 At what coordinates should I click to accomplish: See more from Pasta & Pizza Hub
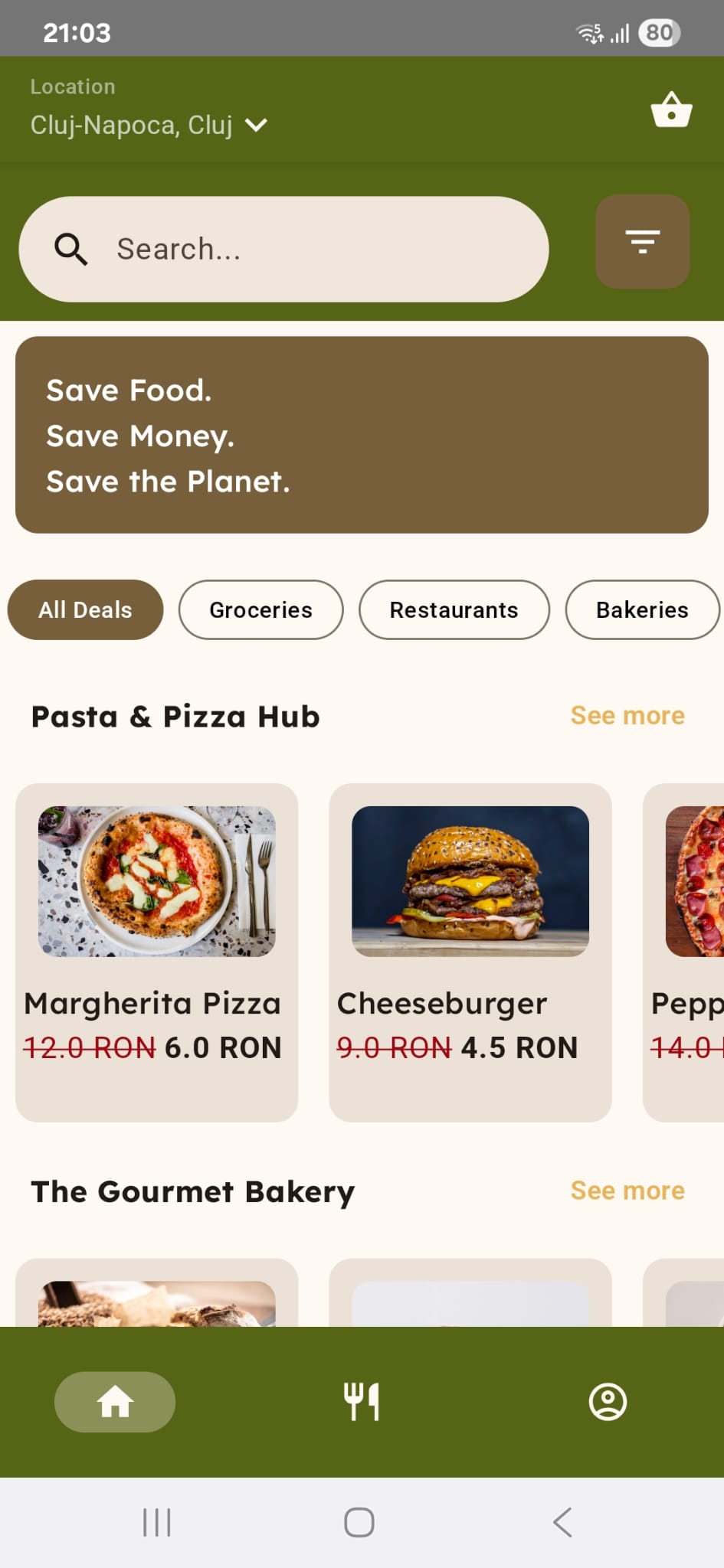click(627, 715)
